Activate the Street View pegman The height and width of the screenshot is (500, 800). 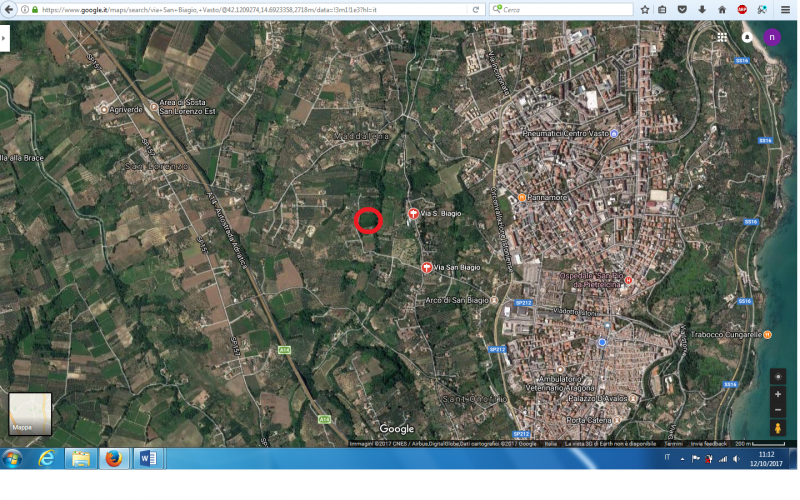click(x=778, y=428)
